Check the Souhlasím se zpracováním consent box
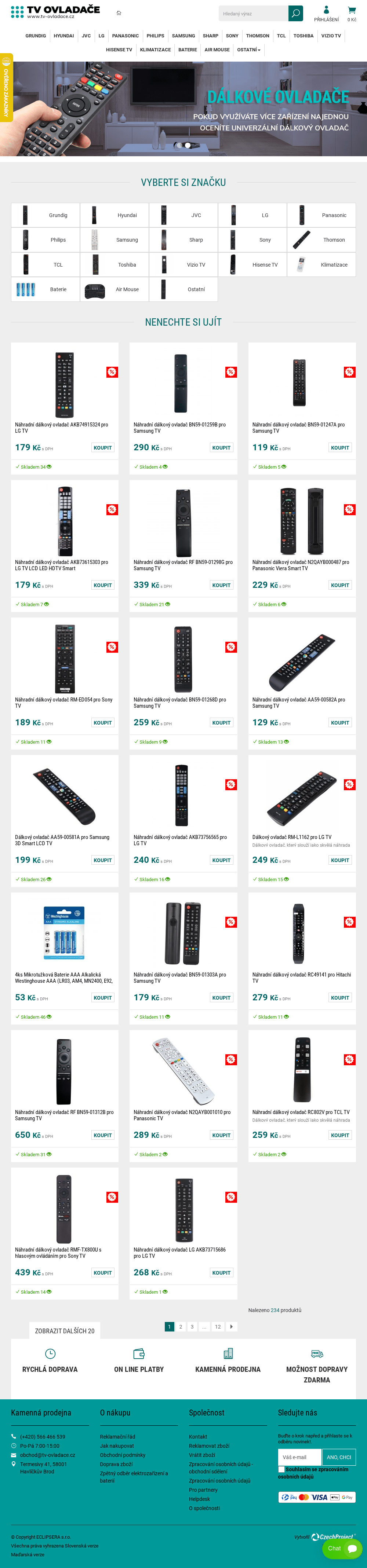 click(281, 1469)
